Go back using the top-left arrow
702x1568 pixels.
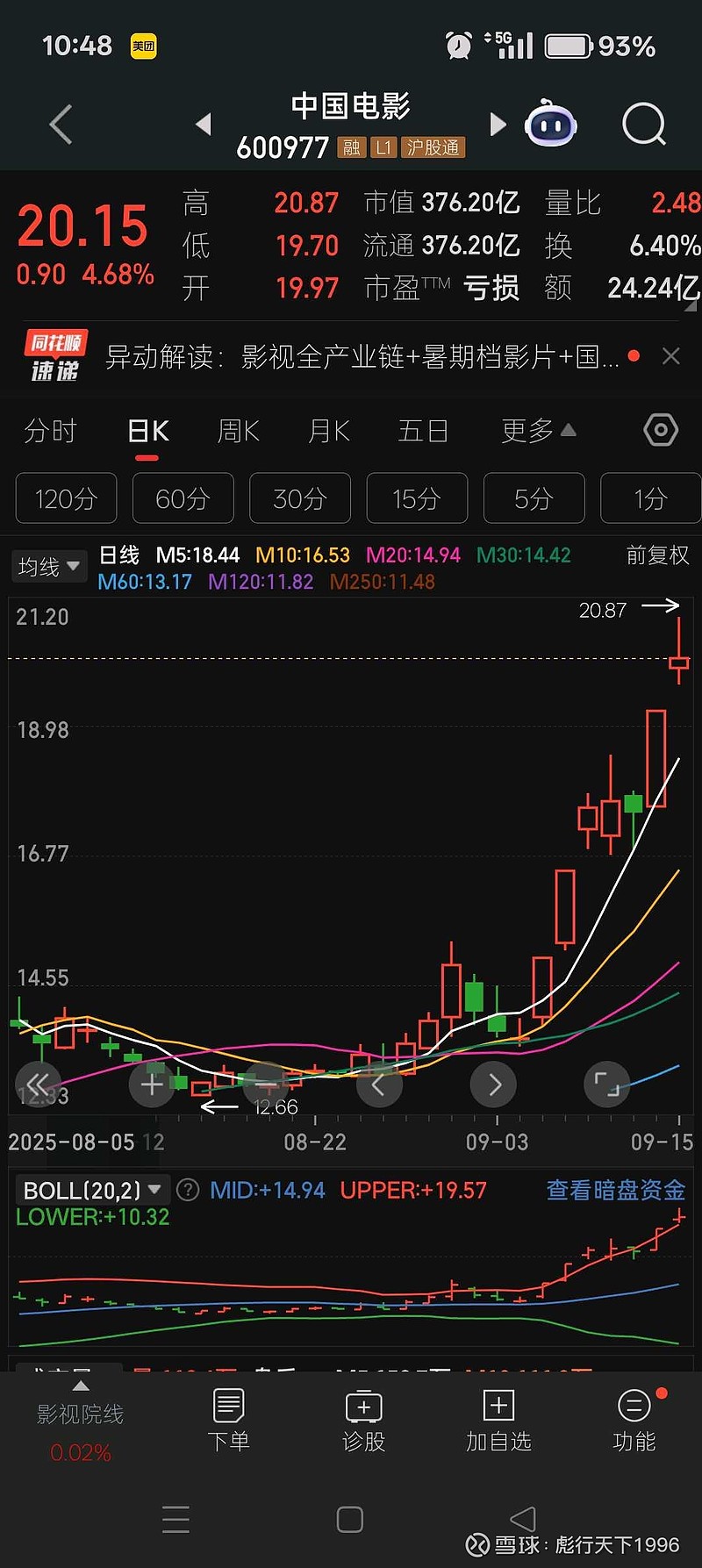point(61,125)
